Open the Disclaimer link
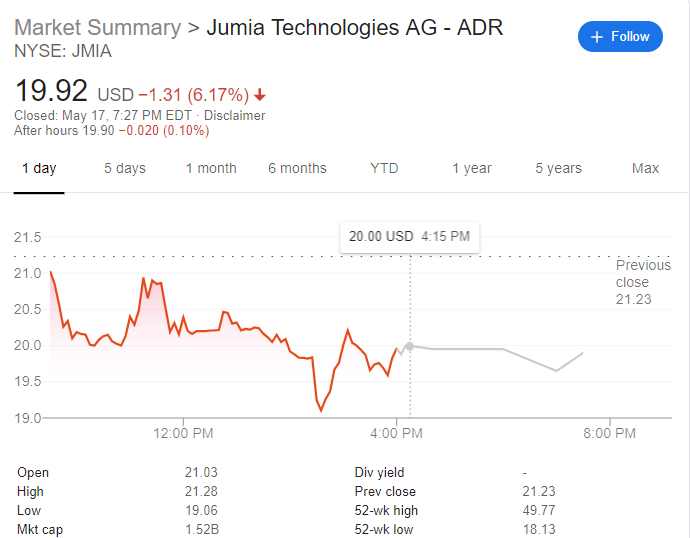The image size is (690, 538). pos(235,115)
